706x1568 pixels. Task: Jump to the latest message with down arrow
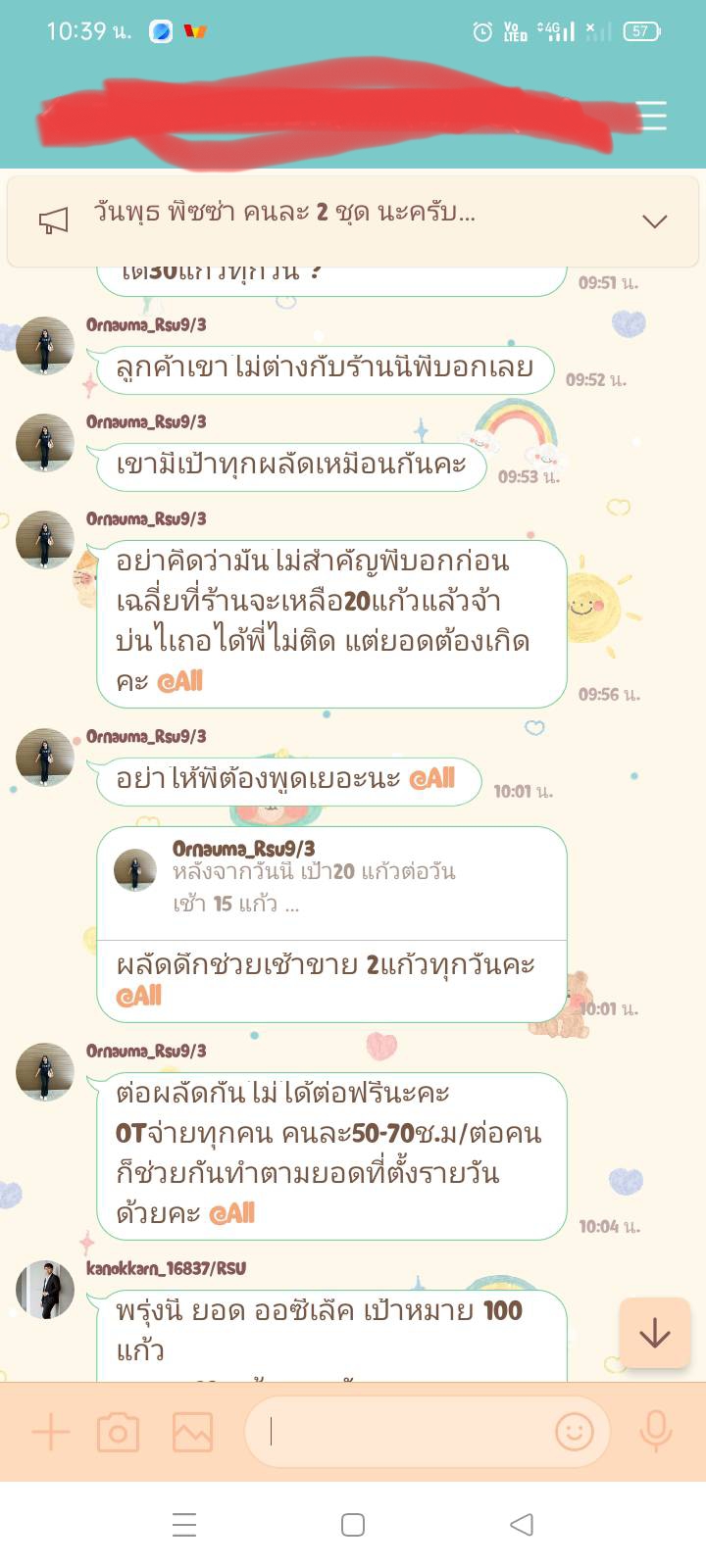click(654, 1333)
